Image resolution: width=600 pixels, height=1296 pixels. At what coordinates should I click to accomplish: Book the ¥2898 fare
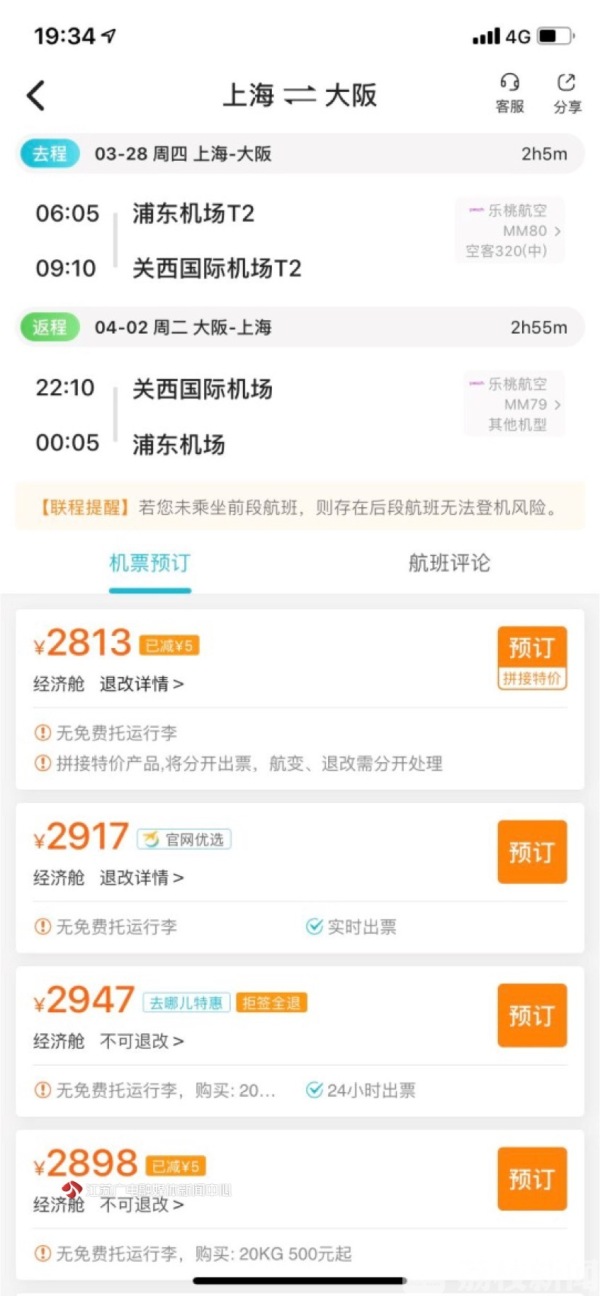click(532, 1179)
